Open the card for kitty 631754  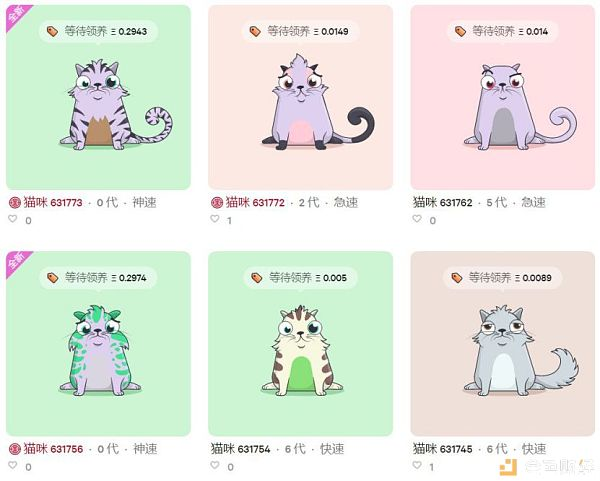(x=300, y=345)
